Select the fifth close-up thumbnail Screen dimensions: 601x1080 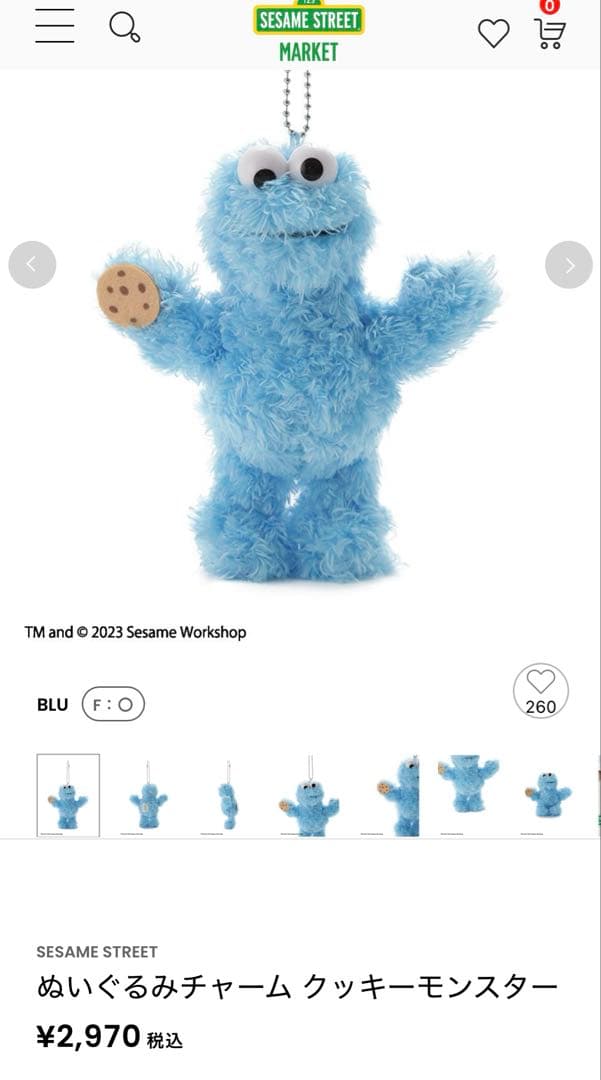point(389,795)
